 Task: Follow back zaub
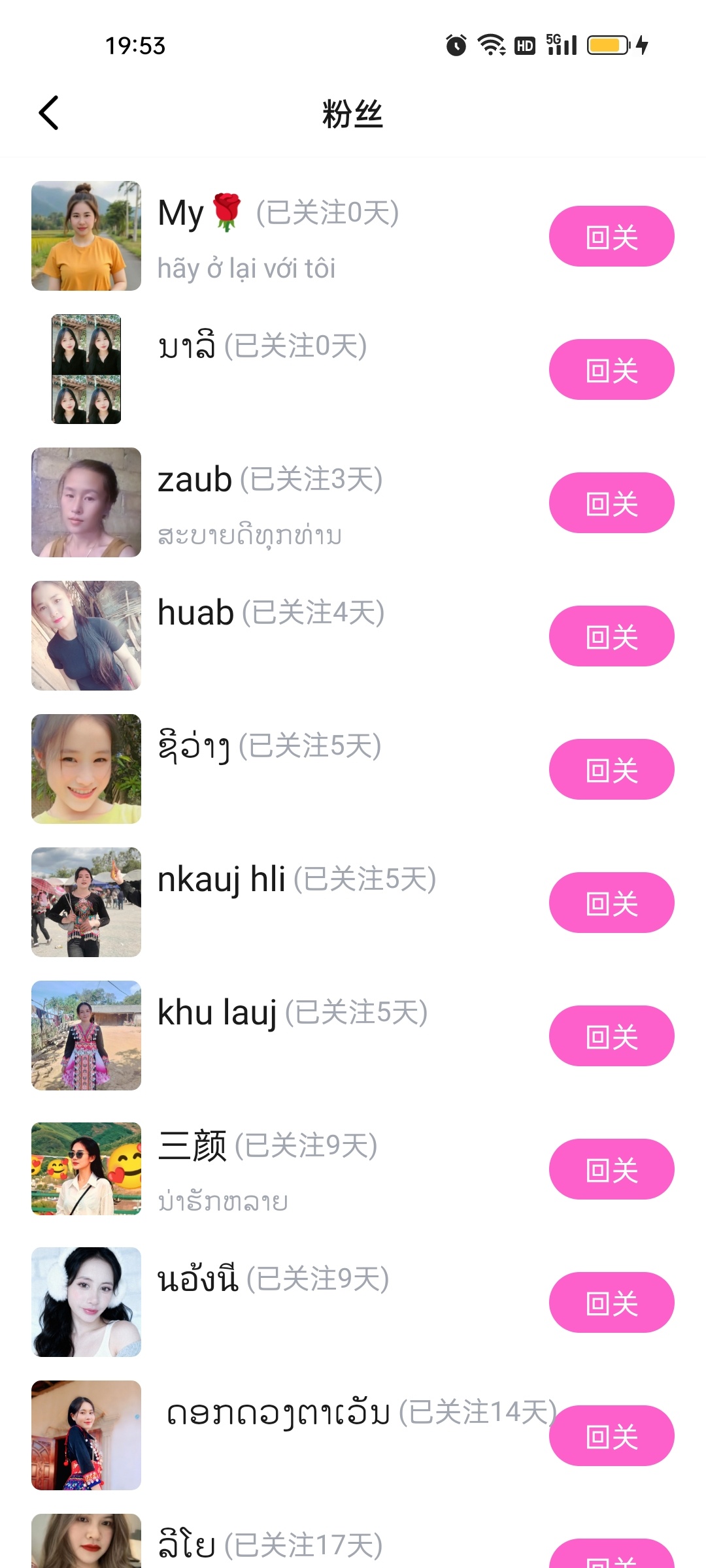point(611,503)
